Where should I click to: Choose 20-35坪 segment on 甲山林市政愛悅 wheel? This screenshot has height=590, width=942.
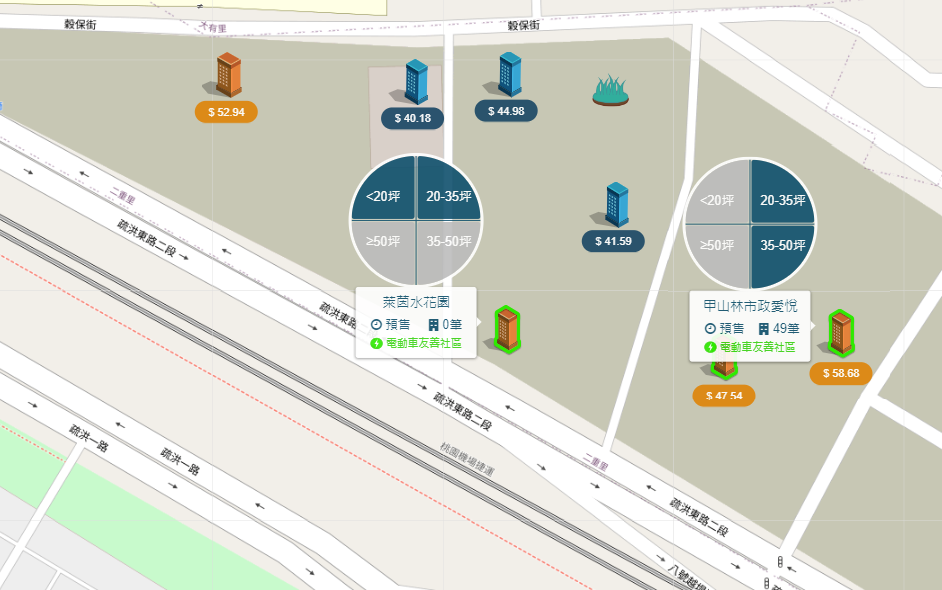click(782, 200)
